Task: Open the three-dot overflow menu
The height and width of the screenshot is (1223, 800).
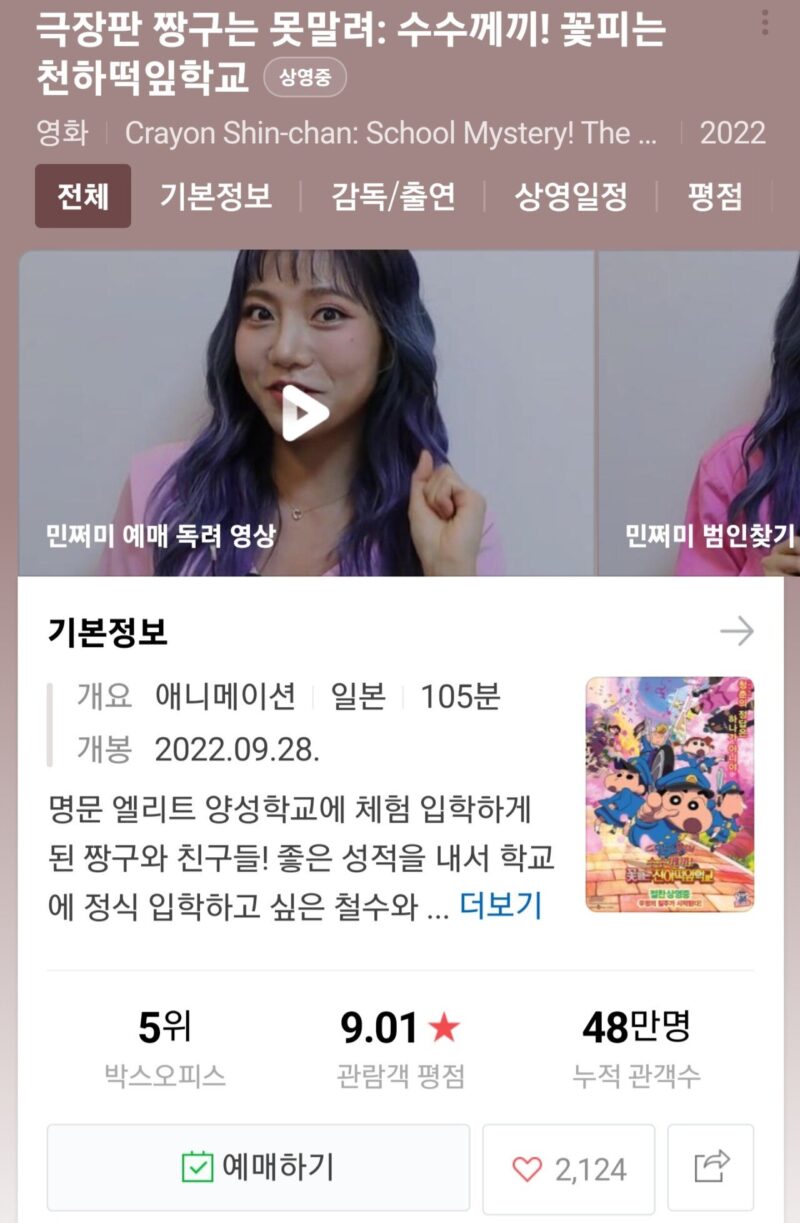Action: (766, 20)
